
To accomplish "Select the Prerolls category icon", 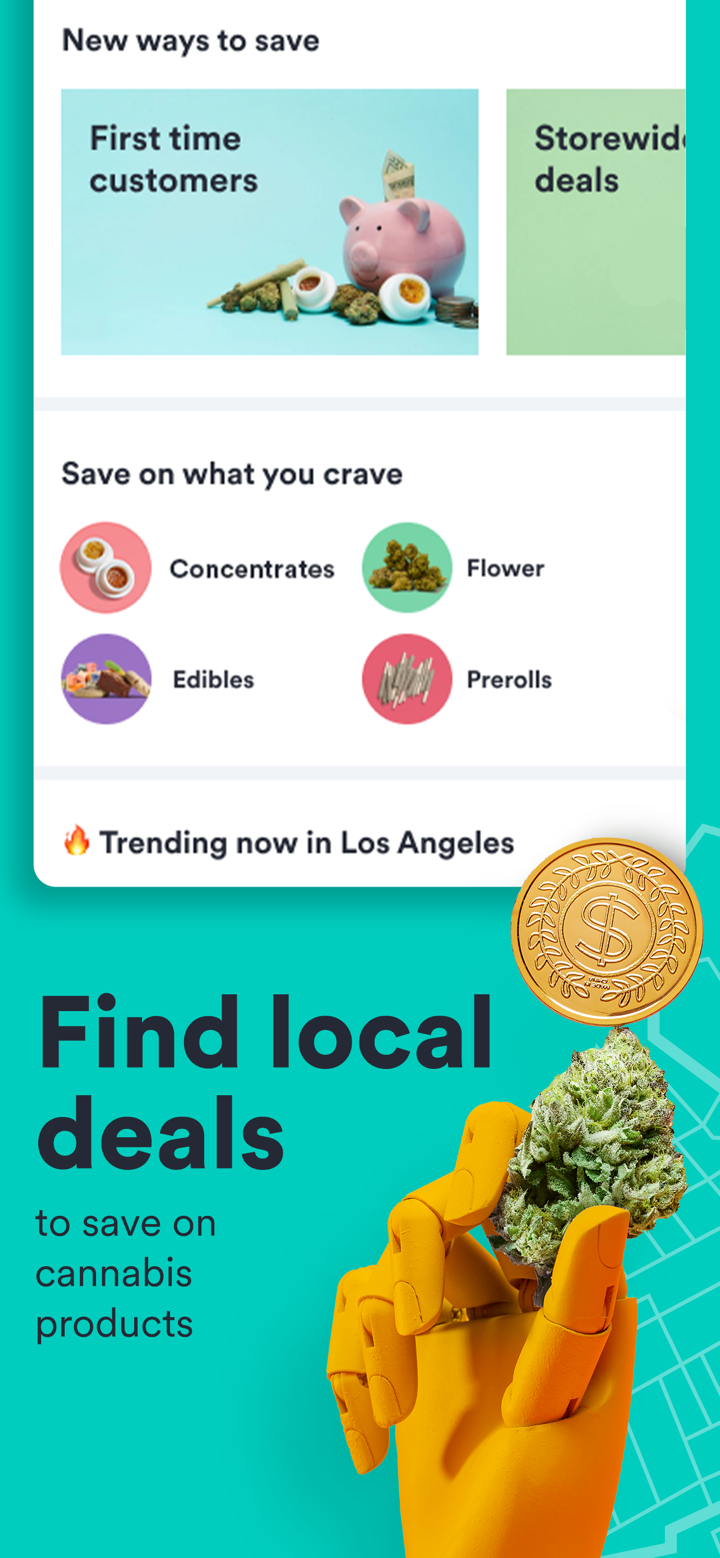I will point(406,678).
